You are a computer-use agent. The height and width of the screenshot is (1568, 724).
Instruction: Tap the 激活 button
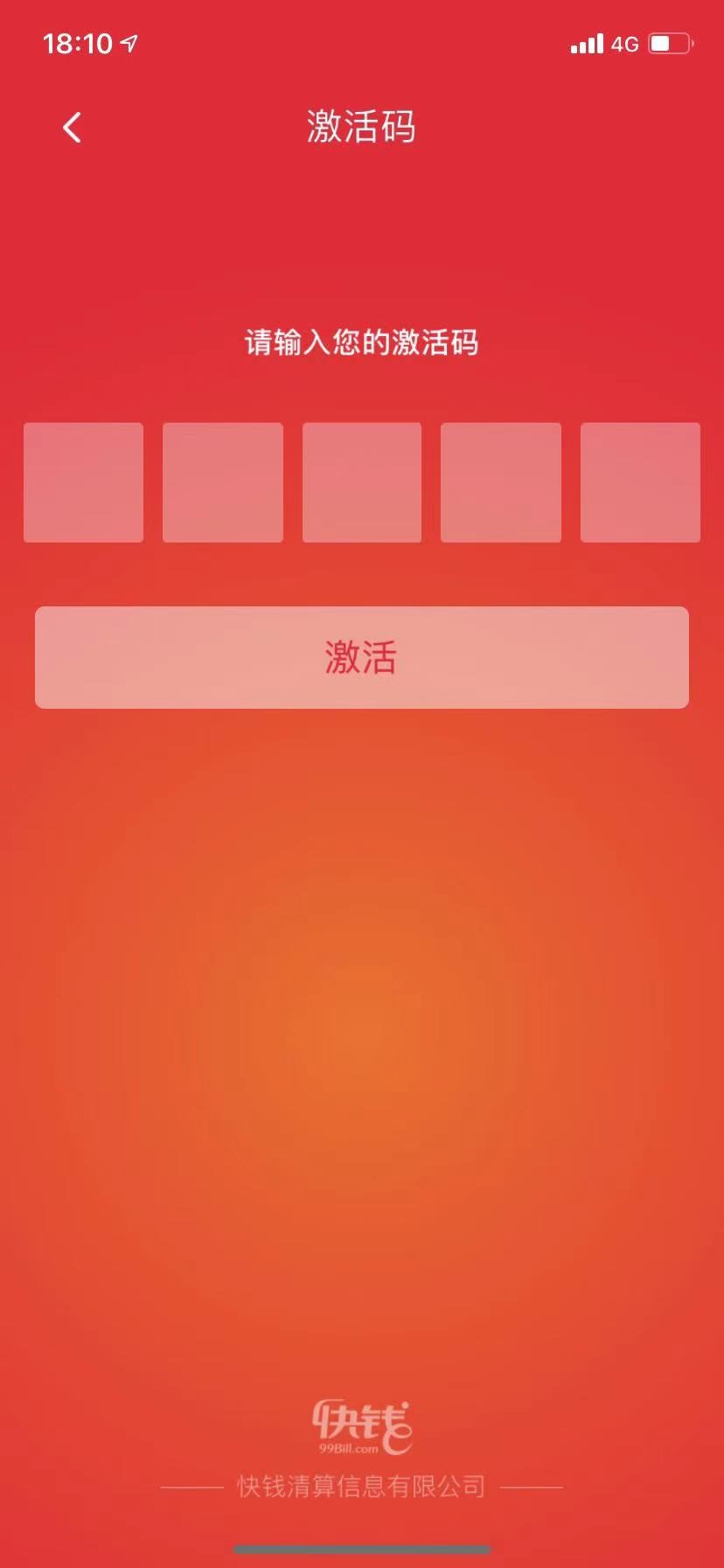tap(362, 657)
